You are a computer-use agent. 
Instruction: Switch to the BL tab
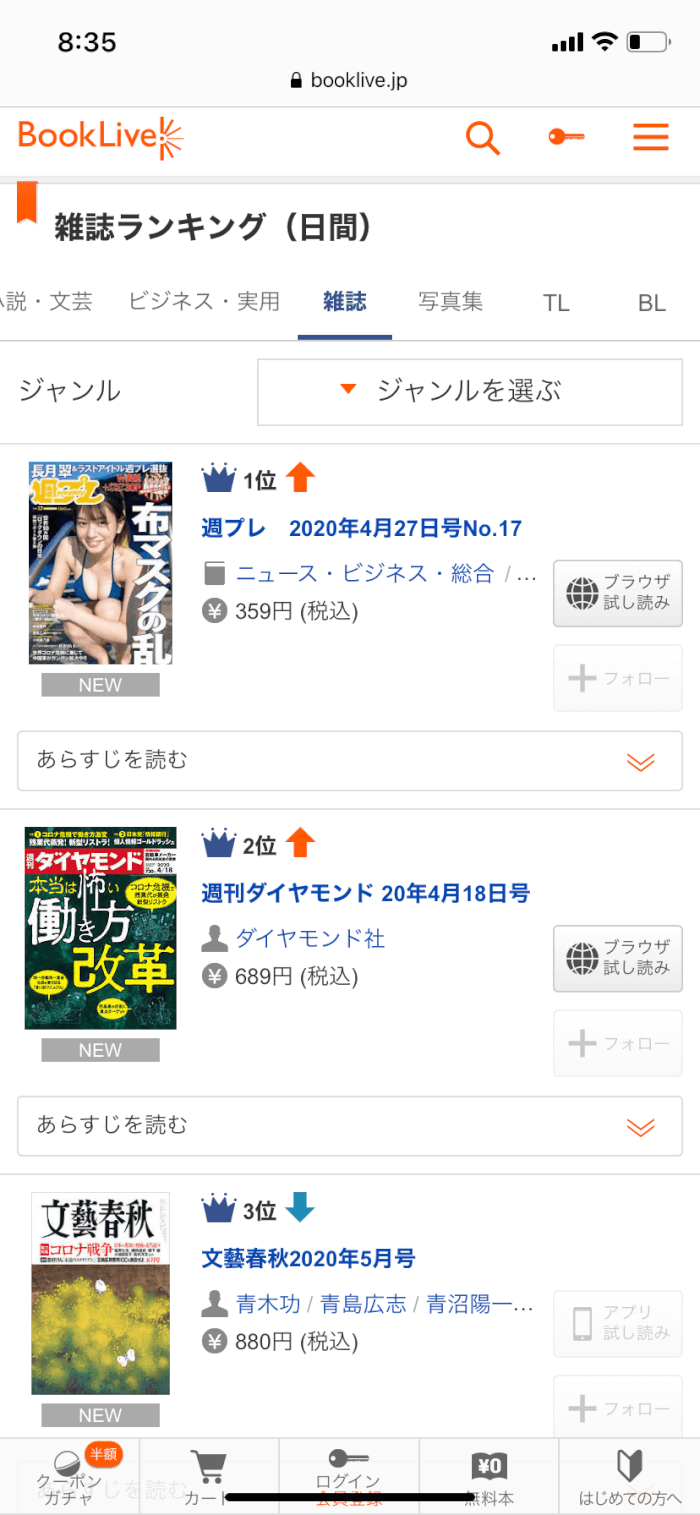tap(652, 303)
